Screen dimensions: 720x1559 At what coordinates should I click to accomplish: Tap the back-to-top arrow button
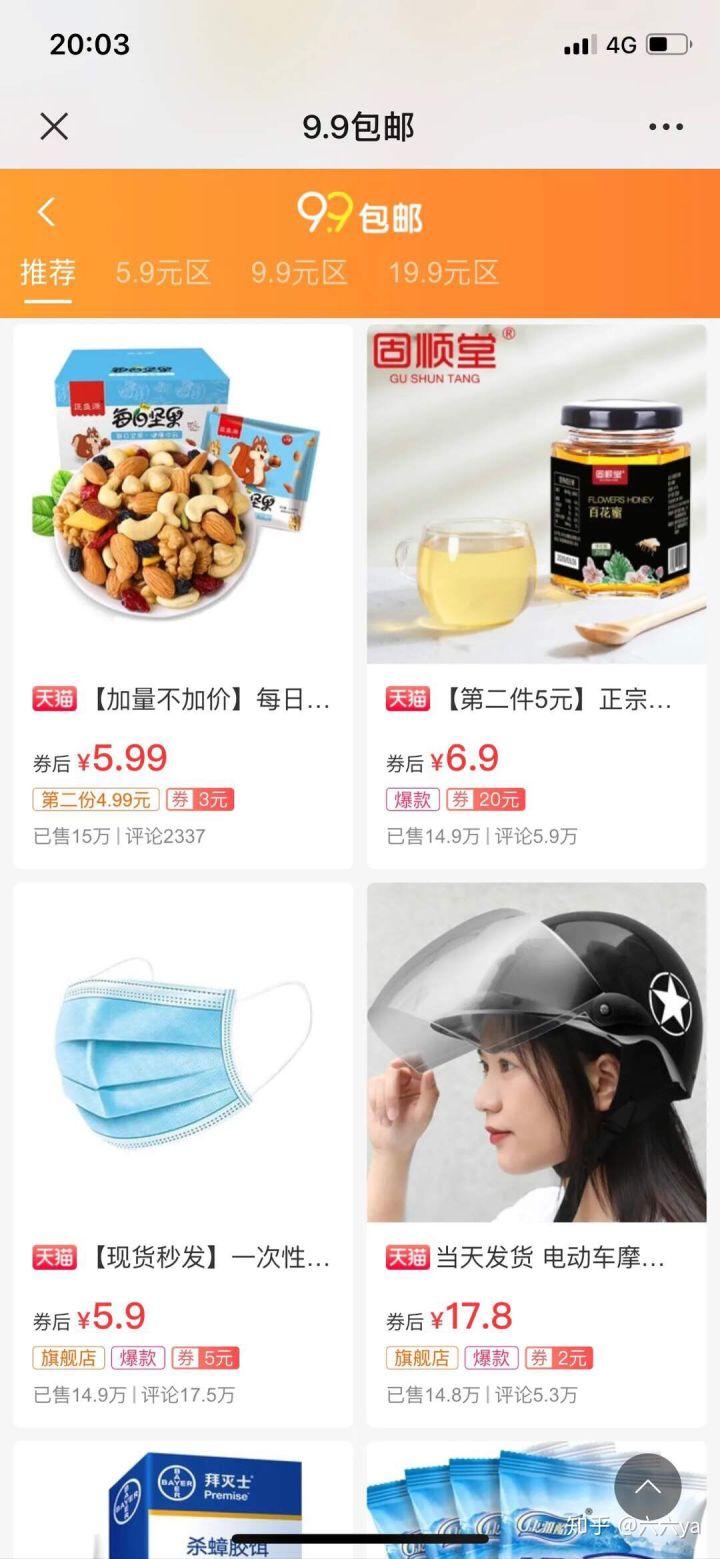click(647, 1487)
